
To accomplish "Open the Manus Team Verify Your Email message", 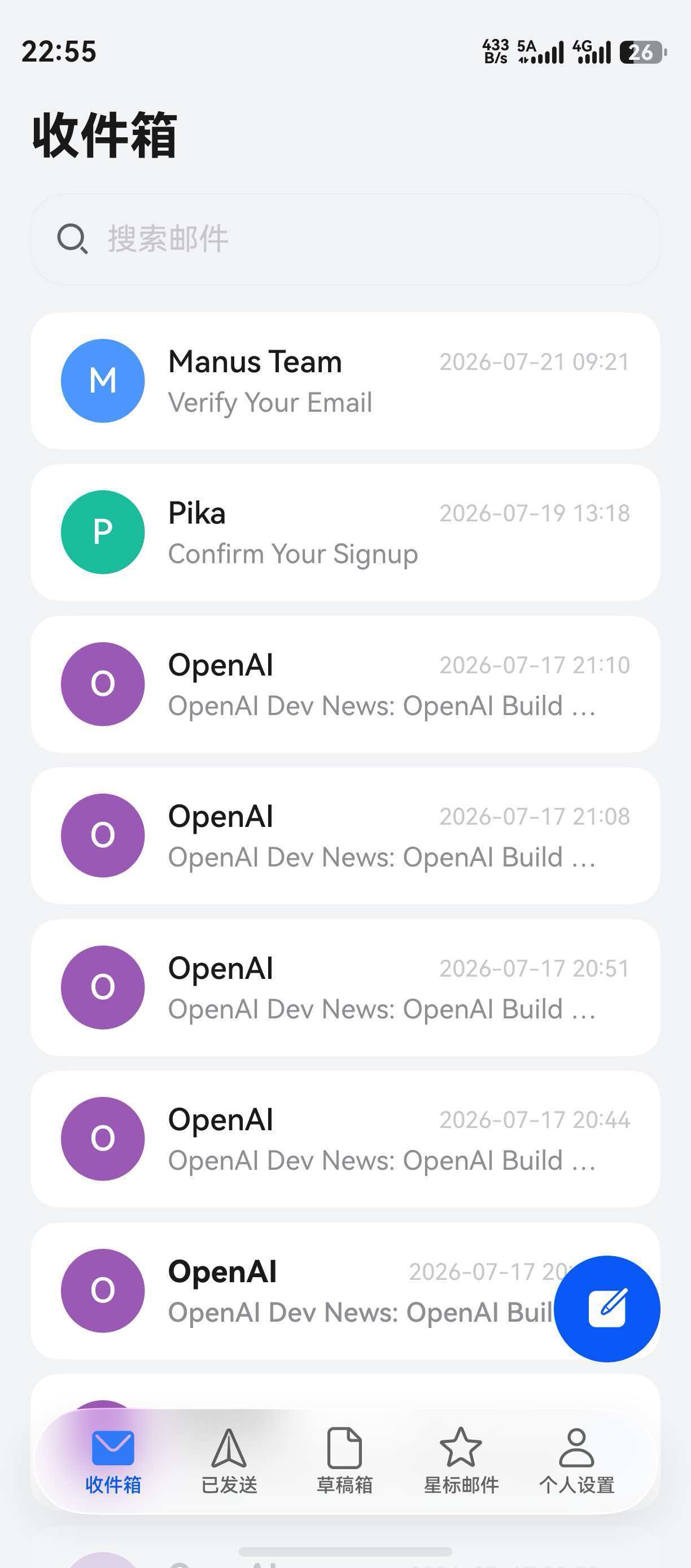I will pyautogui.click(x=345, y=381).
